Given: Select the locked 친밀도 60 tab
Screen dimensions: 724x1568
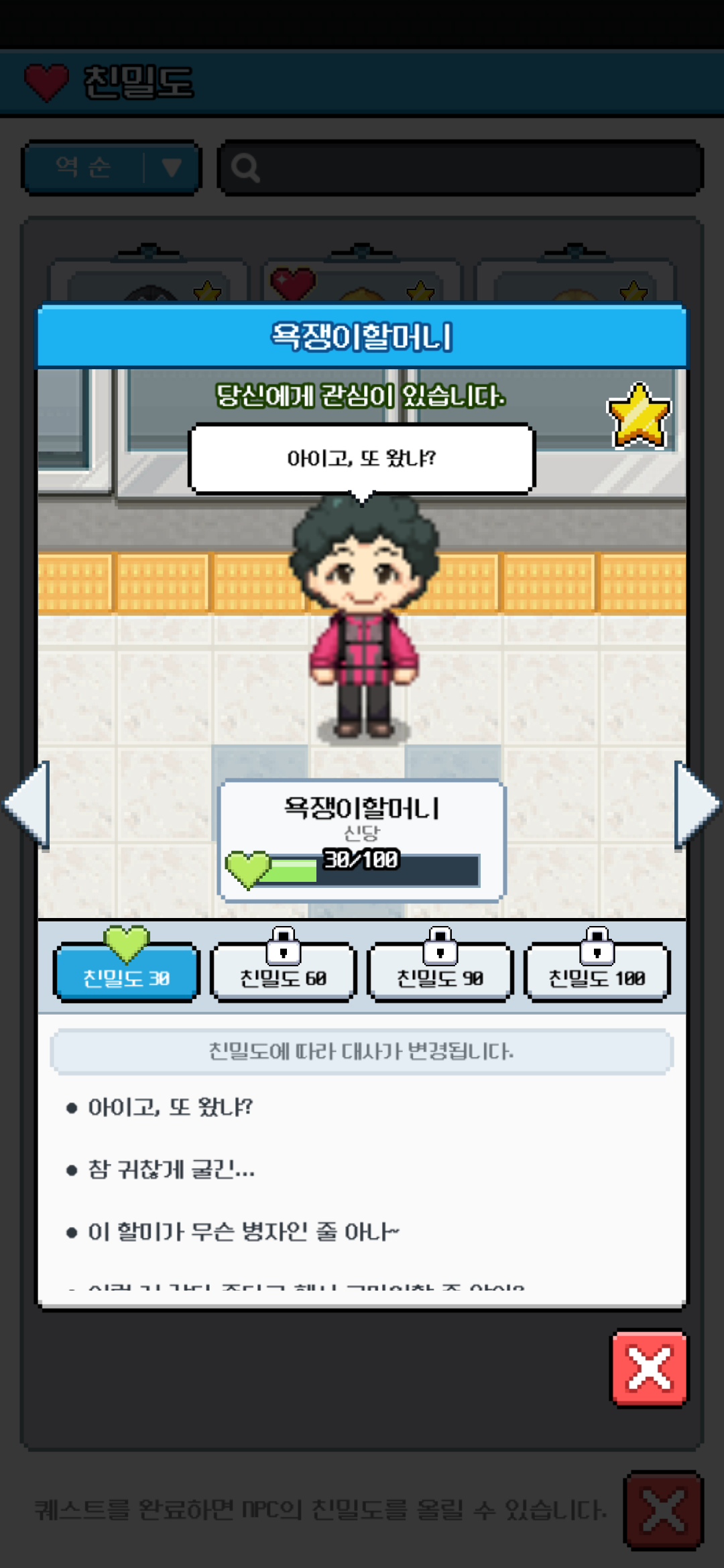Looking at the screenshot, I should click(283, 973).
